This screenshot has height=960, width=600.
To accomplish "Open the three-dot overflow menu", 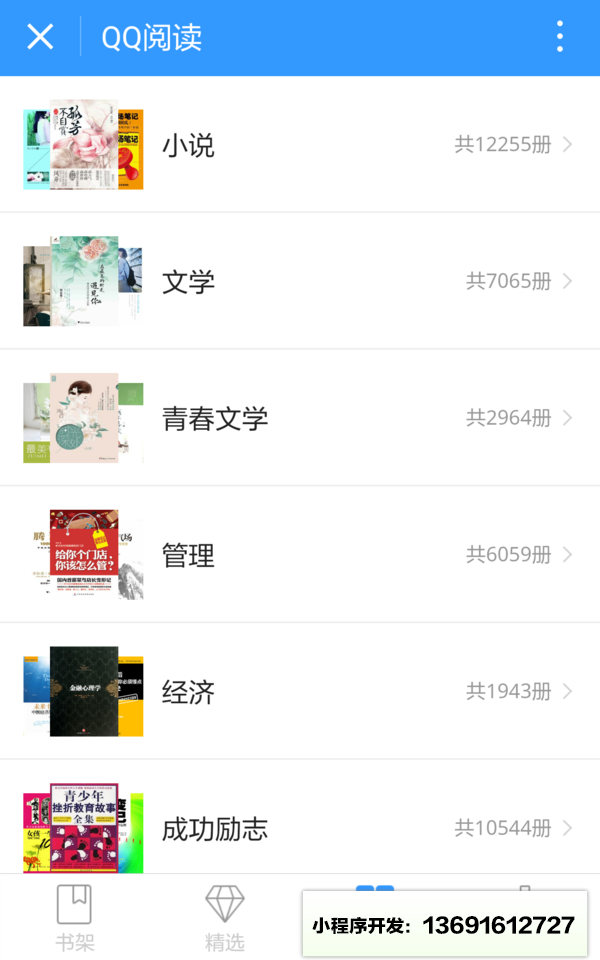I will [x=560, y=37].
